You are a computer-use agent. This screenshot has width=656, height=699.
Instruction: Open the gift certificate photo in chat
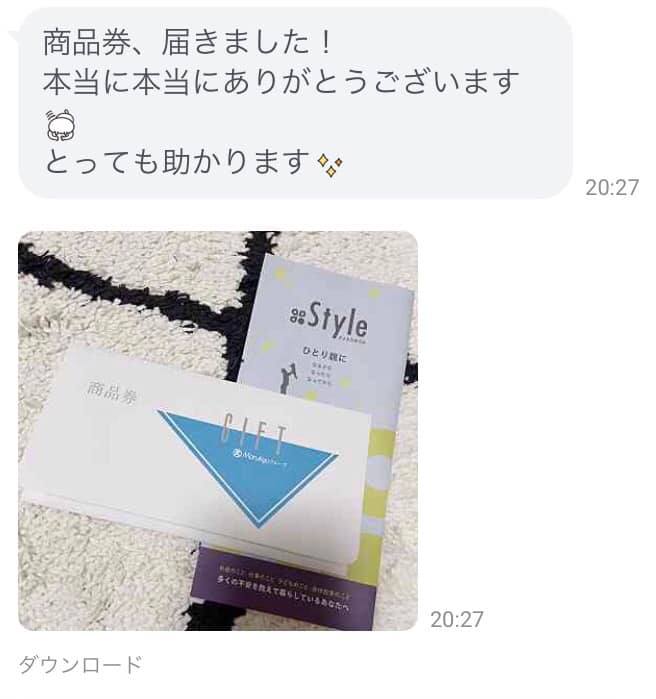(x=218, y=431)
